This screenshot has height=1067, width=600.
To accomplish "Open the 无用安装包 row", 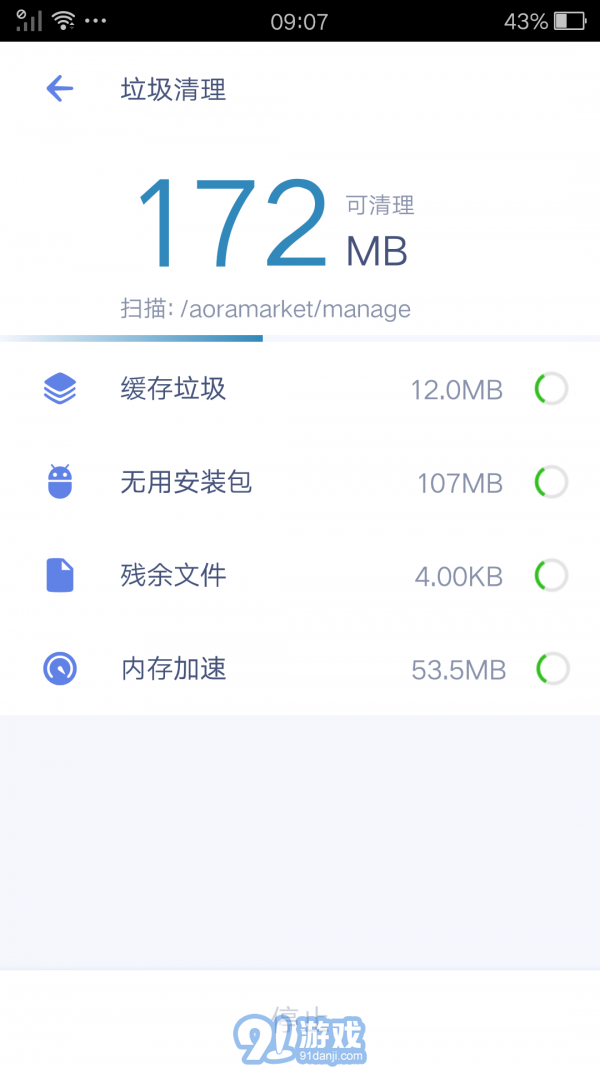I will click(300, 482).
